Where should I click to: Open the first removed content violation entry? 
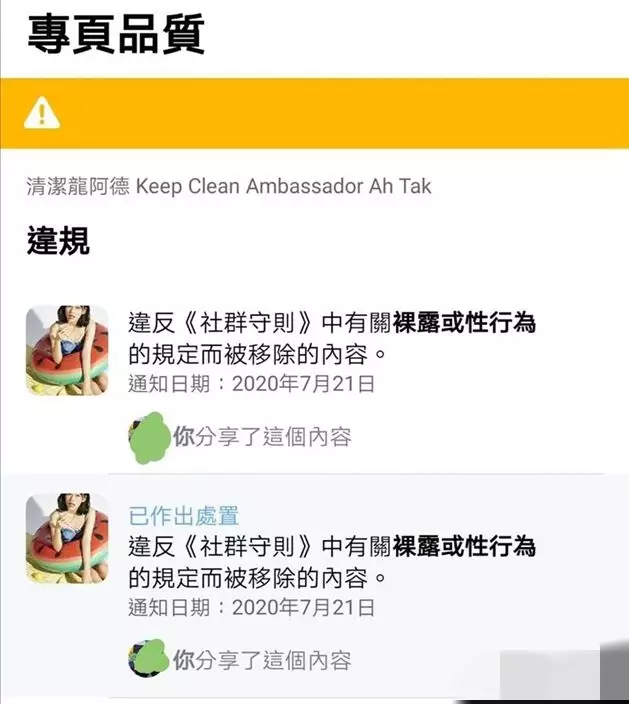point(330,338)
